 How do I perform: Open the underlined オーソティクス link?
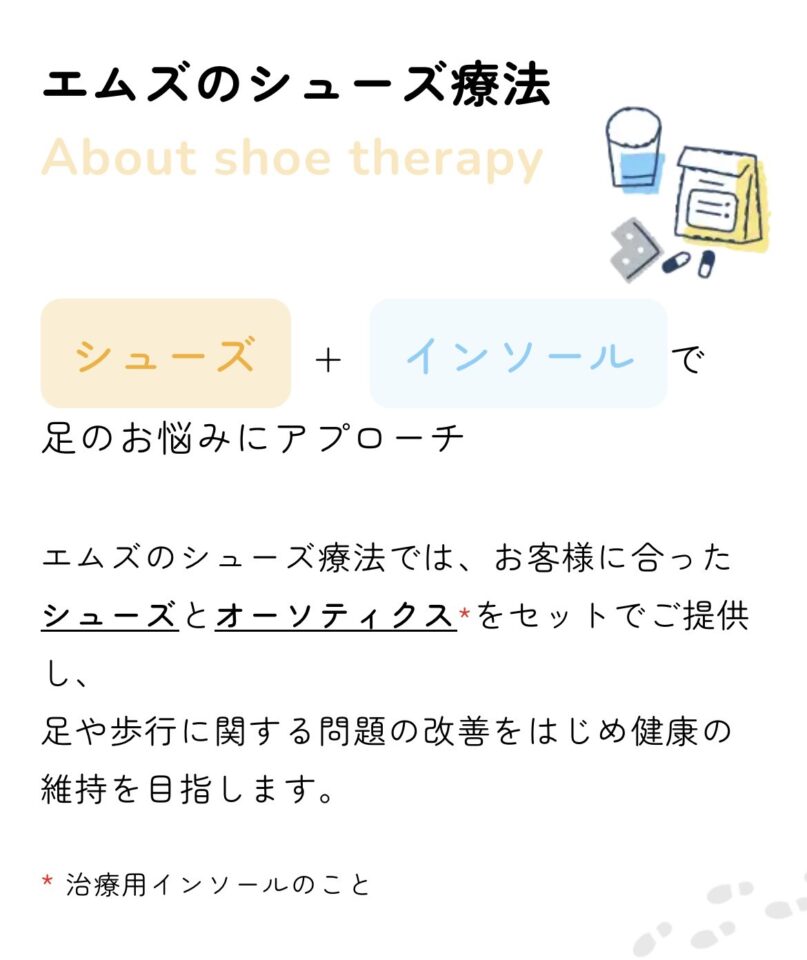(x=334, y=616)
